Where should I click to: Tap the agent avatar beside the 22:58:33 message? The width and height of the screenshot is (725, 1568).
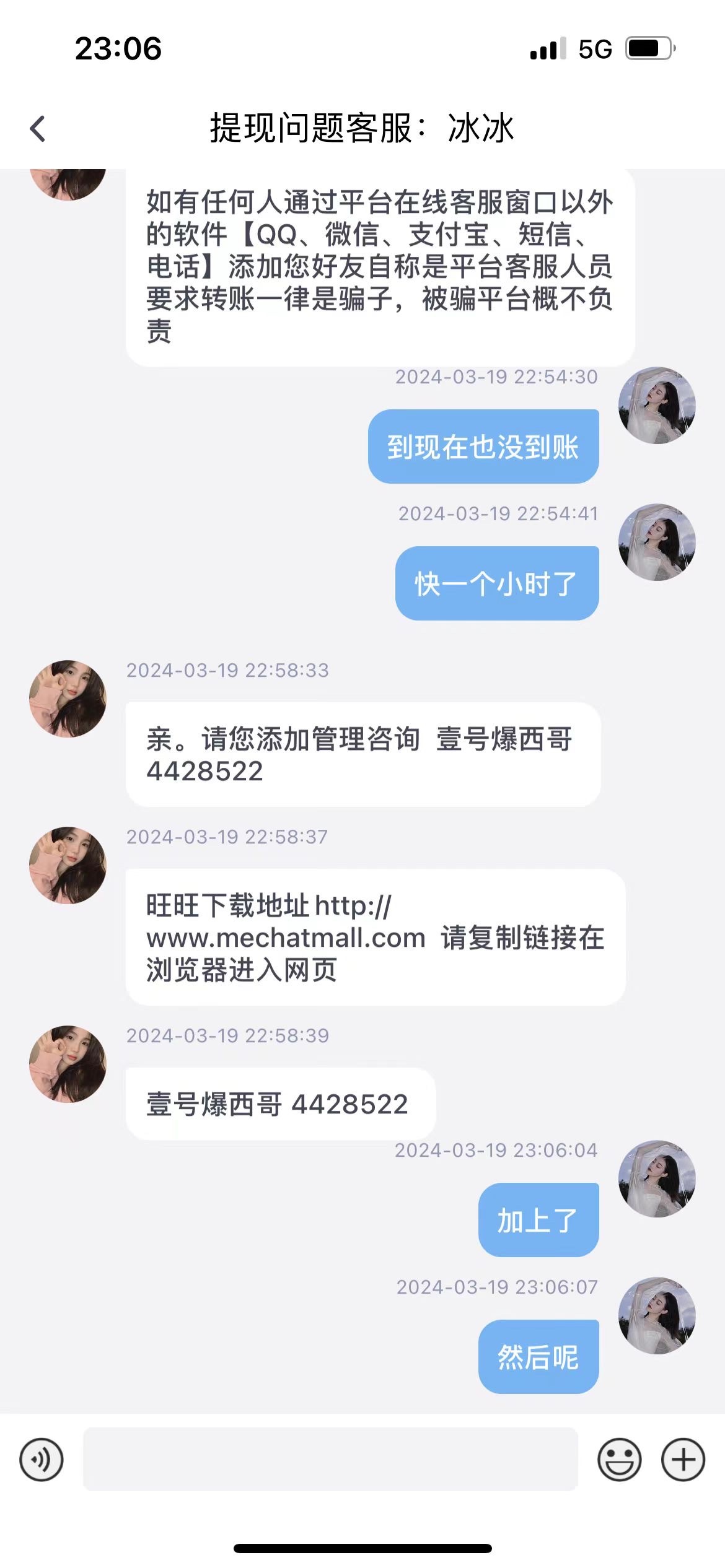tap(68, 699)
